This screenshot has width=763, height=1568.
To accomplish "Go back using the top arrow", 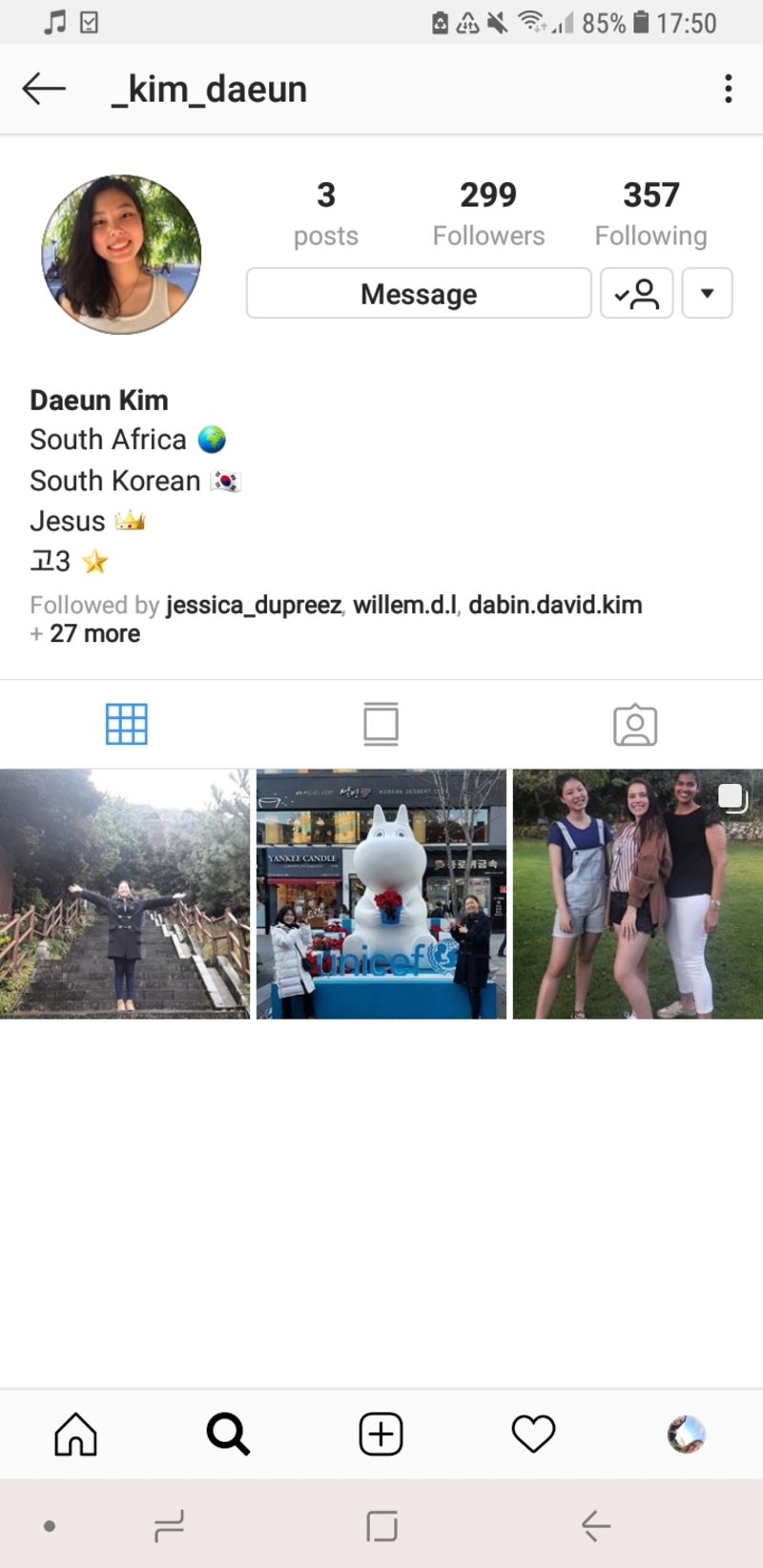I will [x=44, y=89].
